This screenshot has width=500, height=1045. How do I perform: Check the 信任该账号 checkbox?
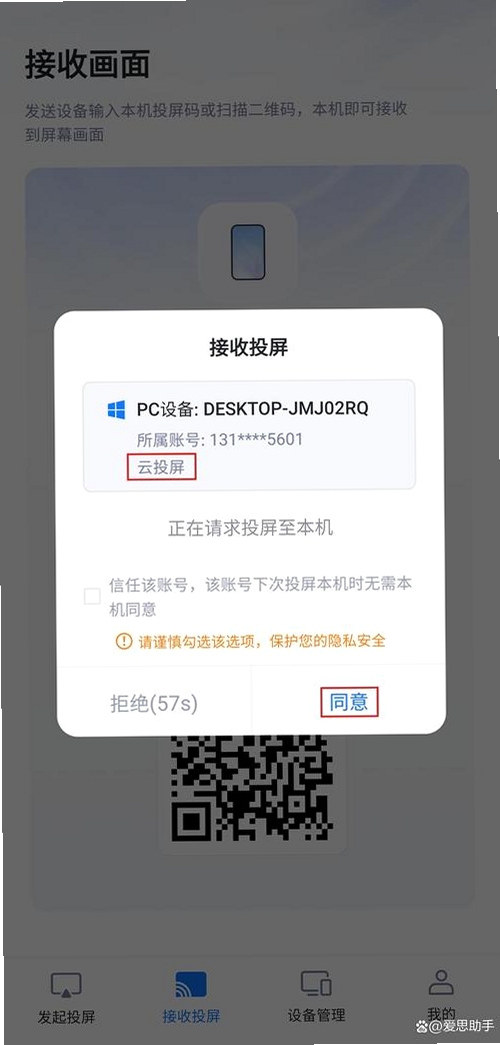(92, 596)
